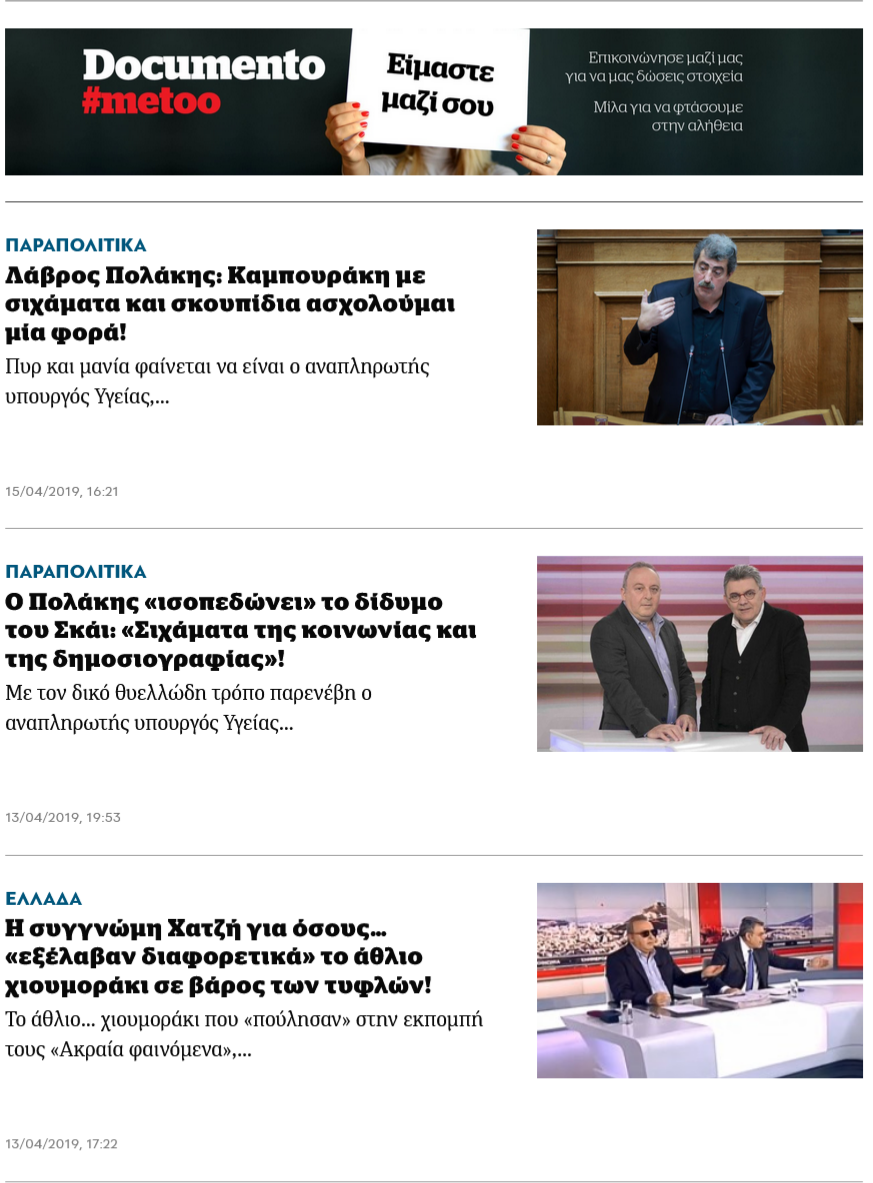Open the ΠΑΡΑΠΟΛΙΤΙΚΑ category above the 'Ο Πολάκης «ισοπεδώνει»' article

pos(76,572)
